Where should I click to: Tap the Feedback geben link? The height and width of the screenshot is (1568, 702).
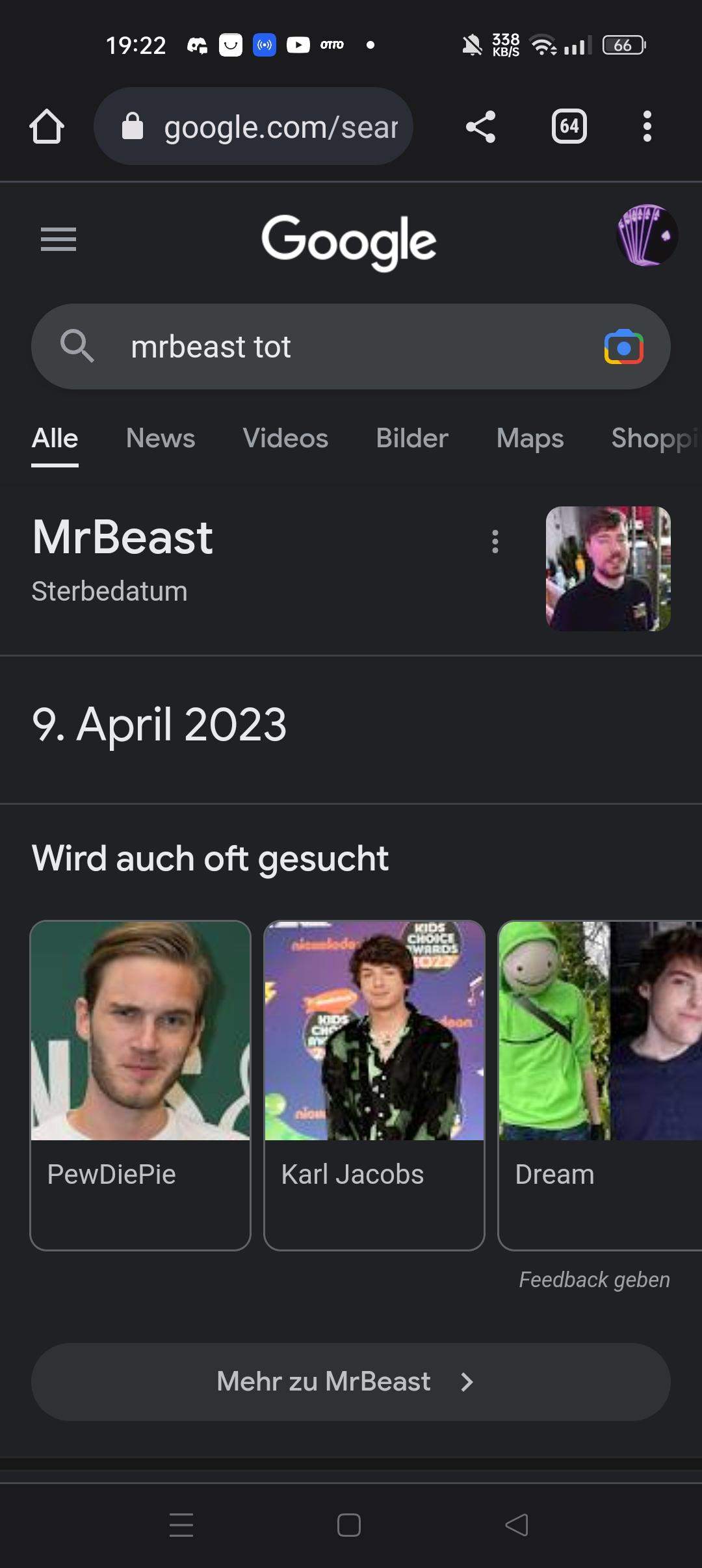[594, 1279]
